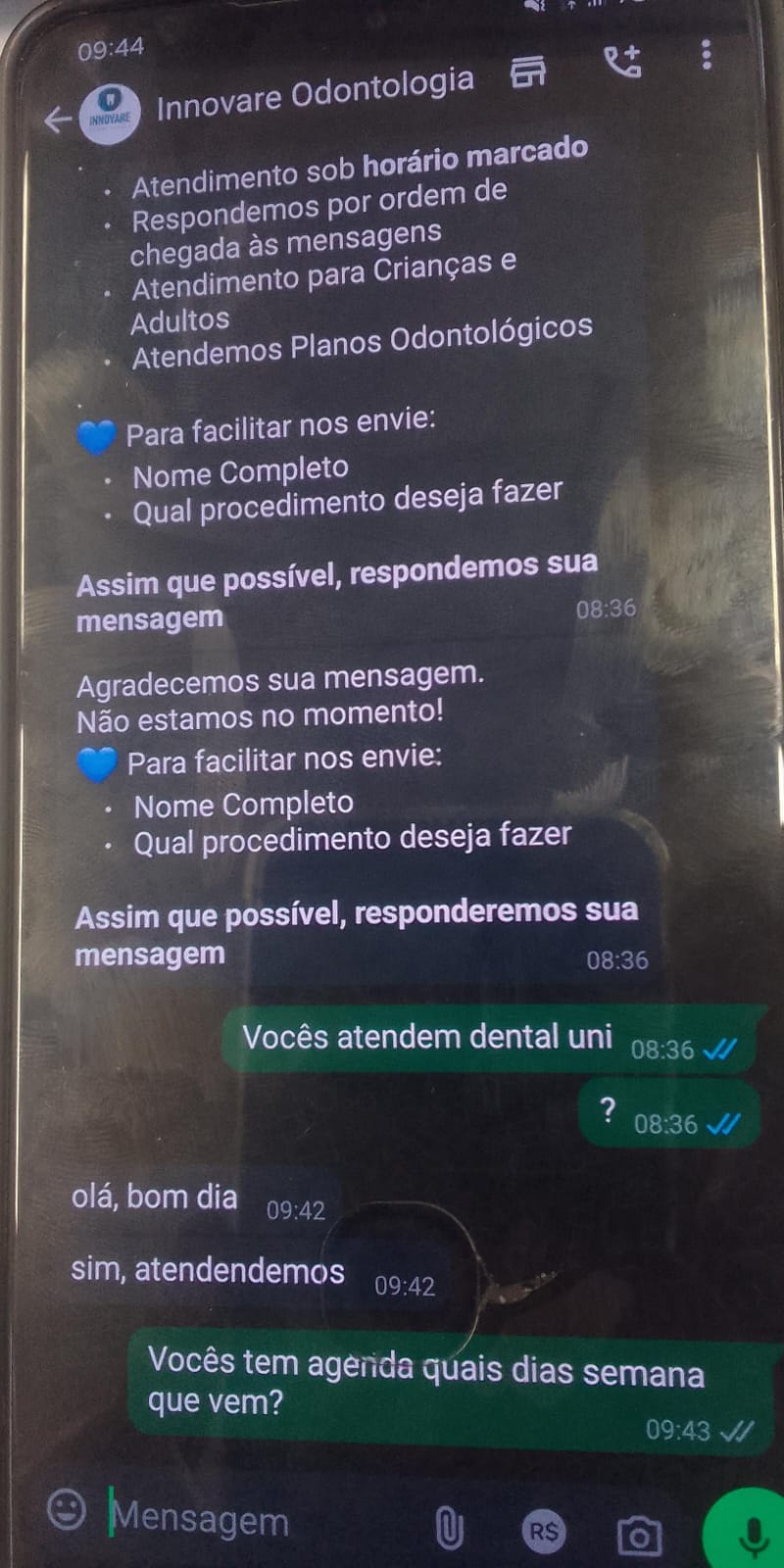Viewport: 784px width, 1568px height.
Task: Open the R$ payment option
Action: [x=544, y=1531]
